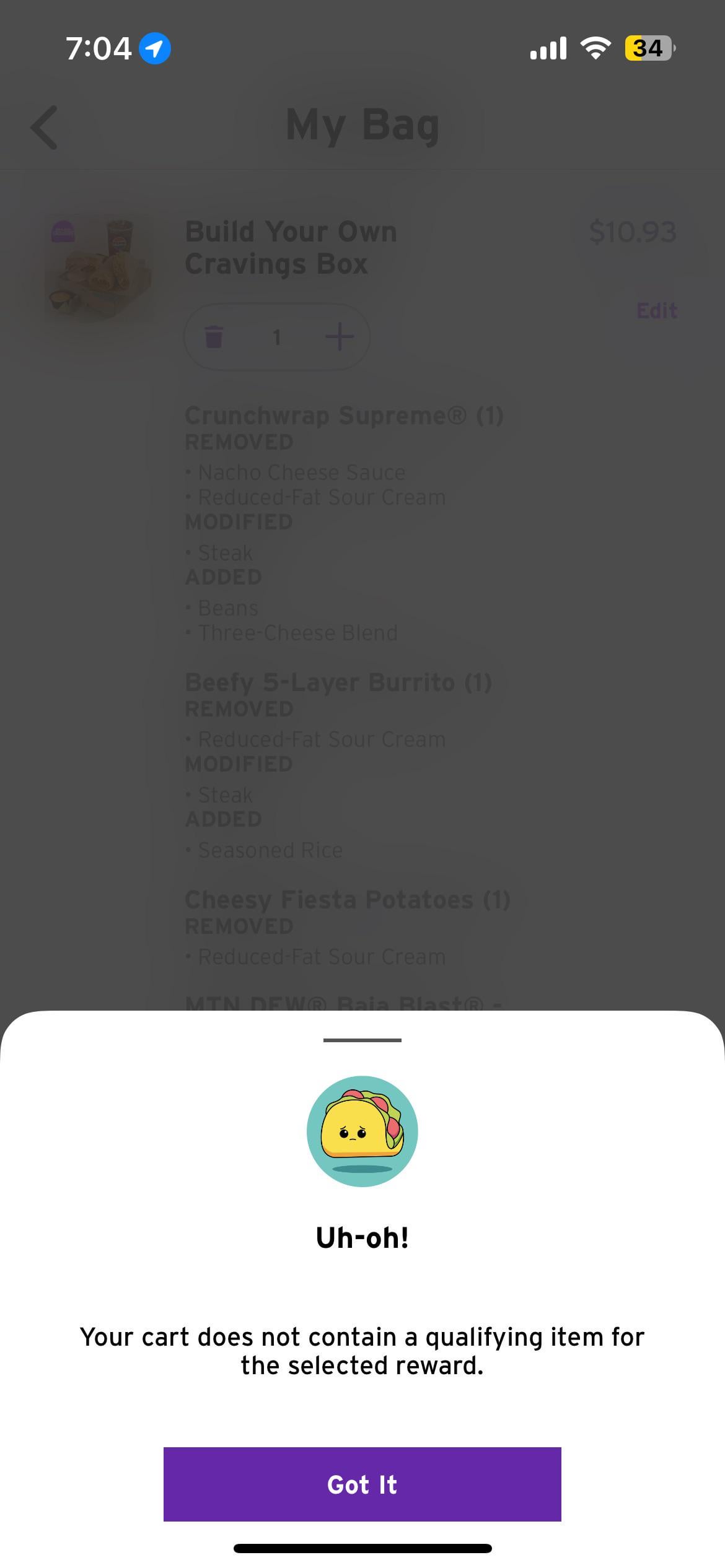Increase the Cravings Box quantity with plus
The width and height of the screenshot is (725, 1568).
click(339, 337)
